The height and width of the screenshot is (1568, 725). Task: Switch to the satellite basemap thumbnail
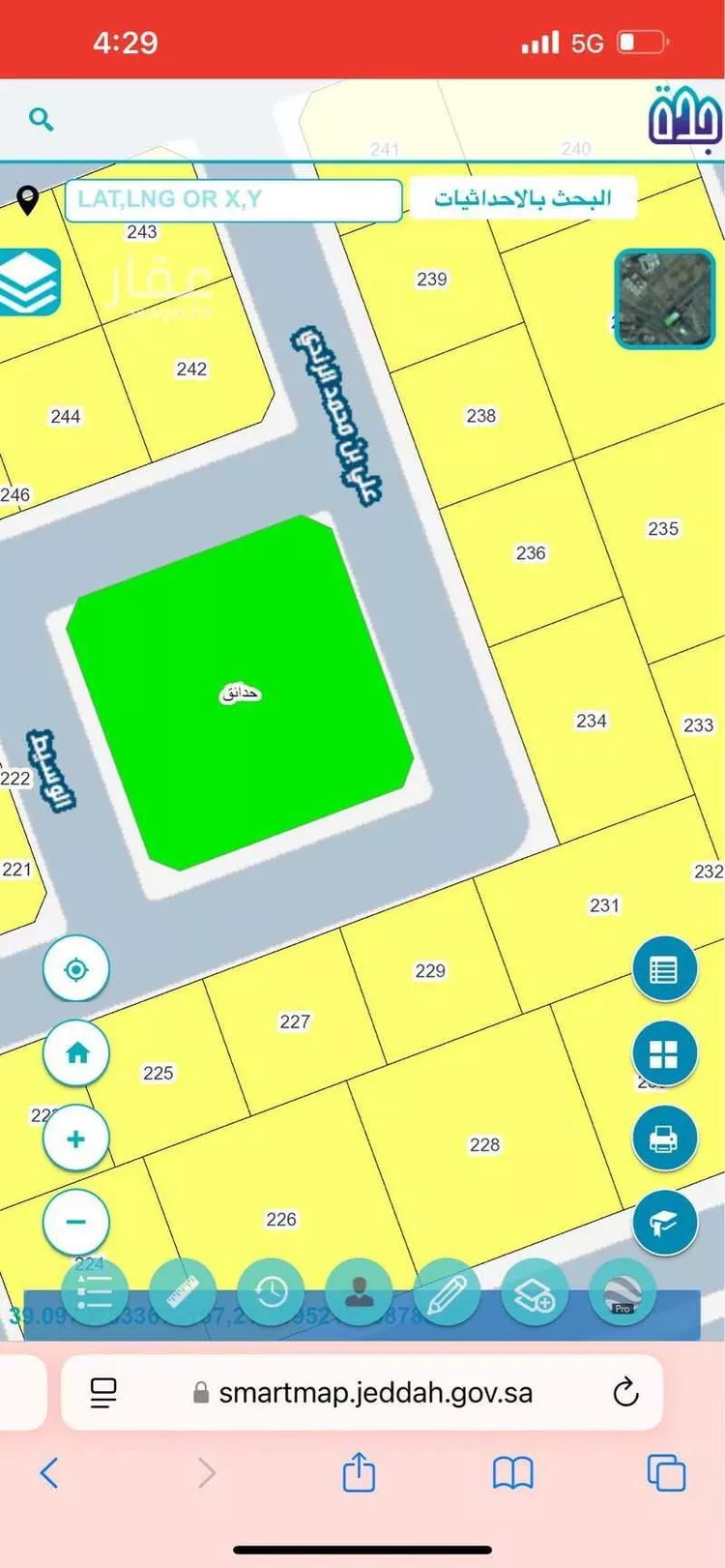(665, 299)
